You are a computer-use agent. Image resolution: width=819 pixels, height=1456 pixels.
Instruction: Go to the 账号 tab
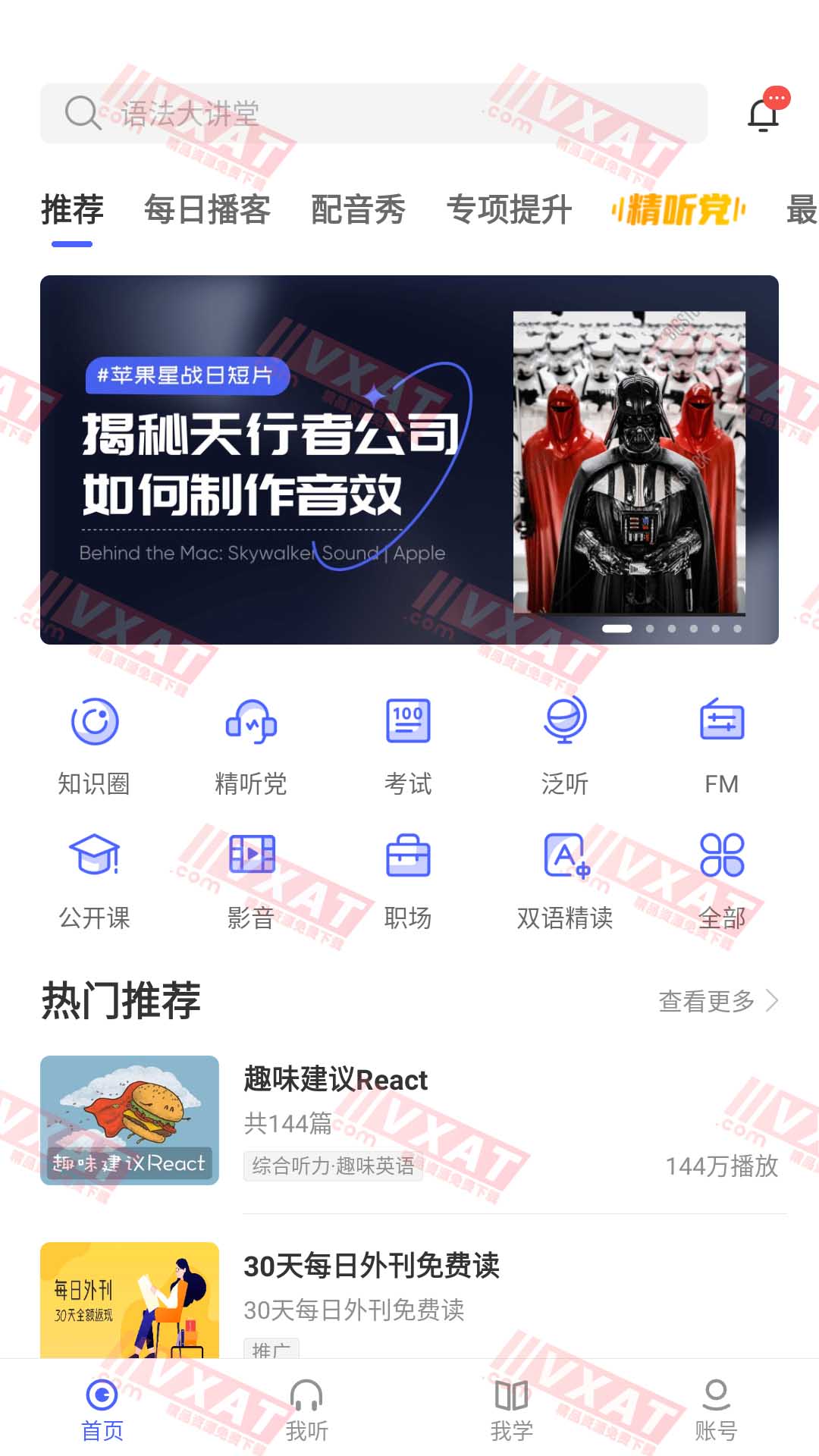click(716, 1410)
